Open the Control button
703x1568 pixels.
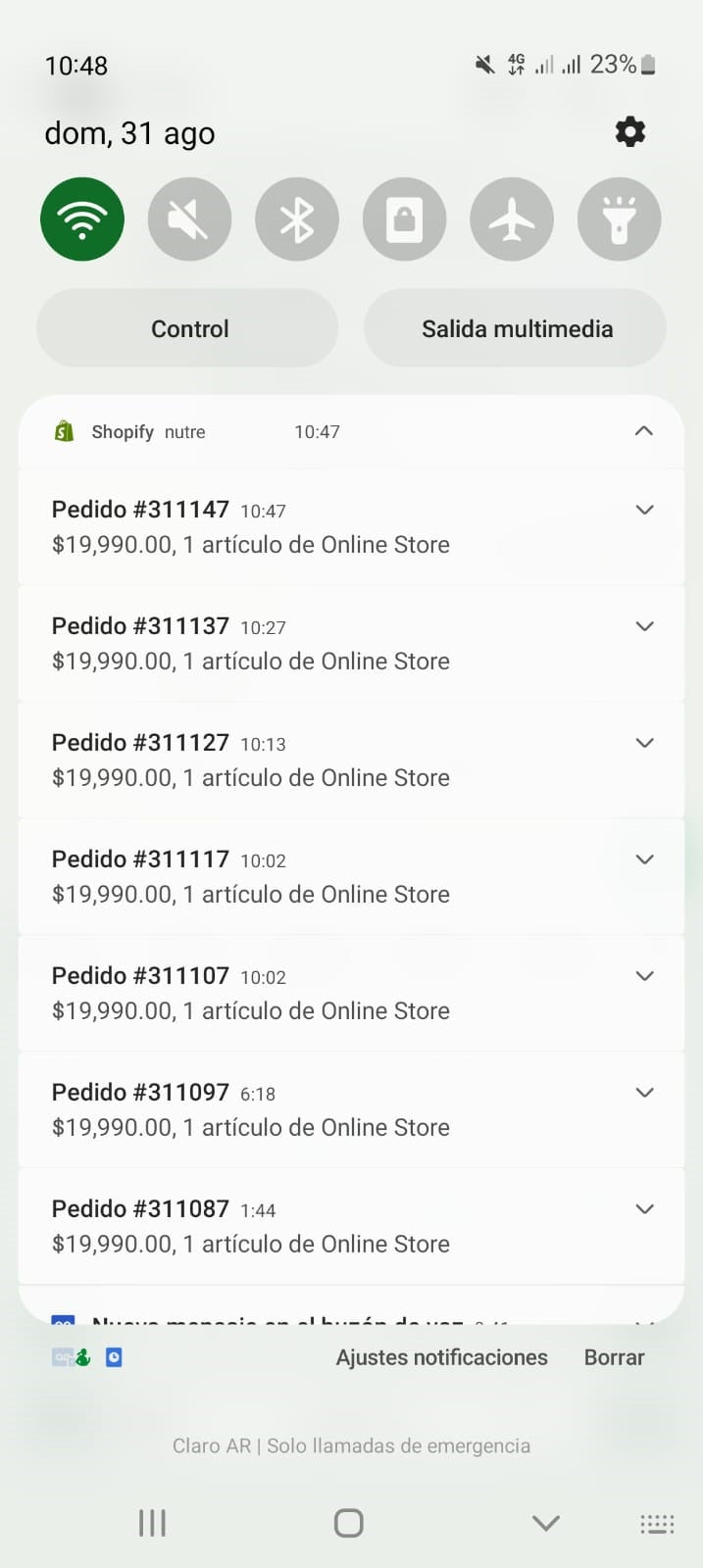coord(188,328)
